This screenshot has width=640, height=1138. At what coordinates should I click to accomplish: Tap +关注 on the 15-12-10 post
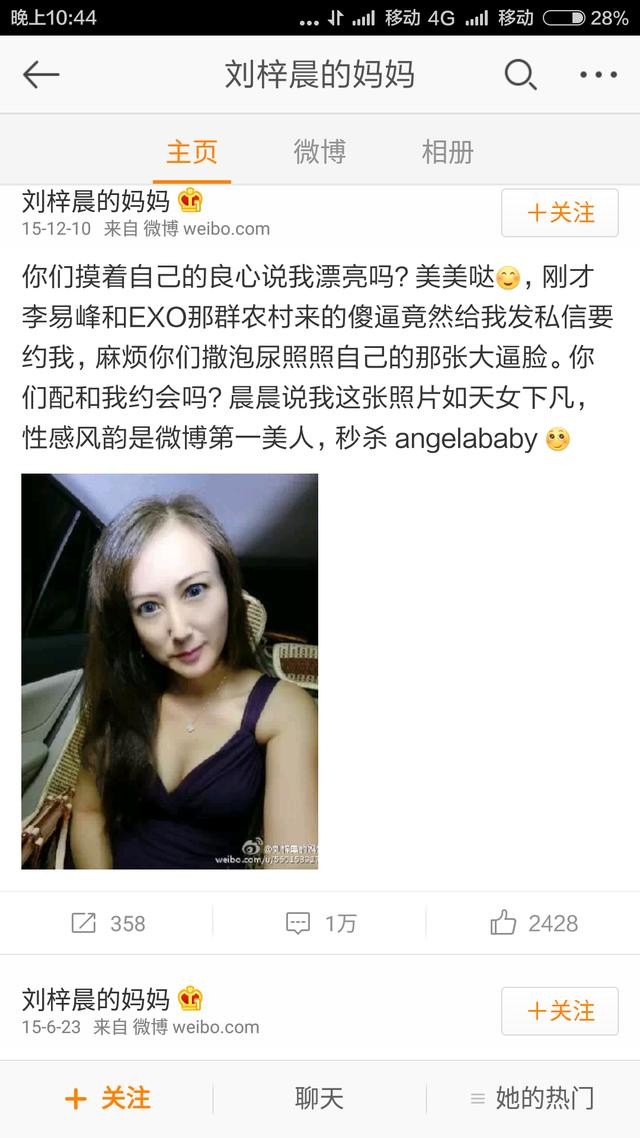560,213
